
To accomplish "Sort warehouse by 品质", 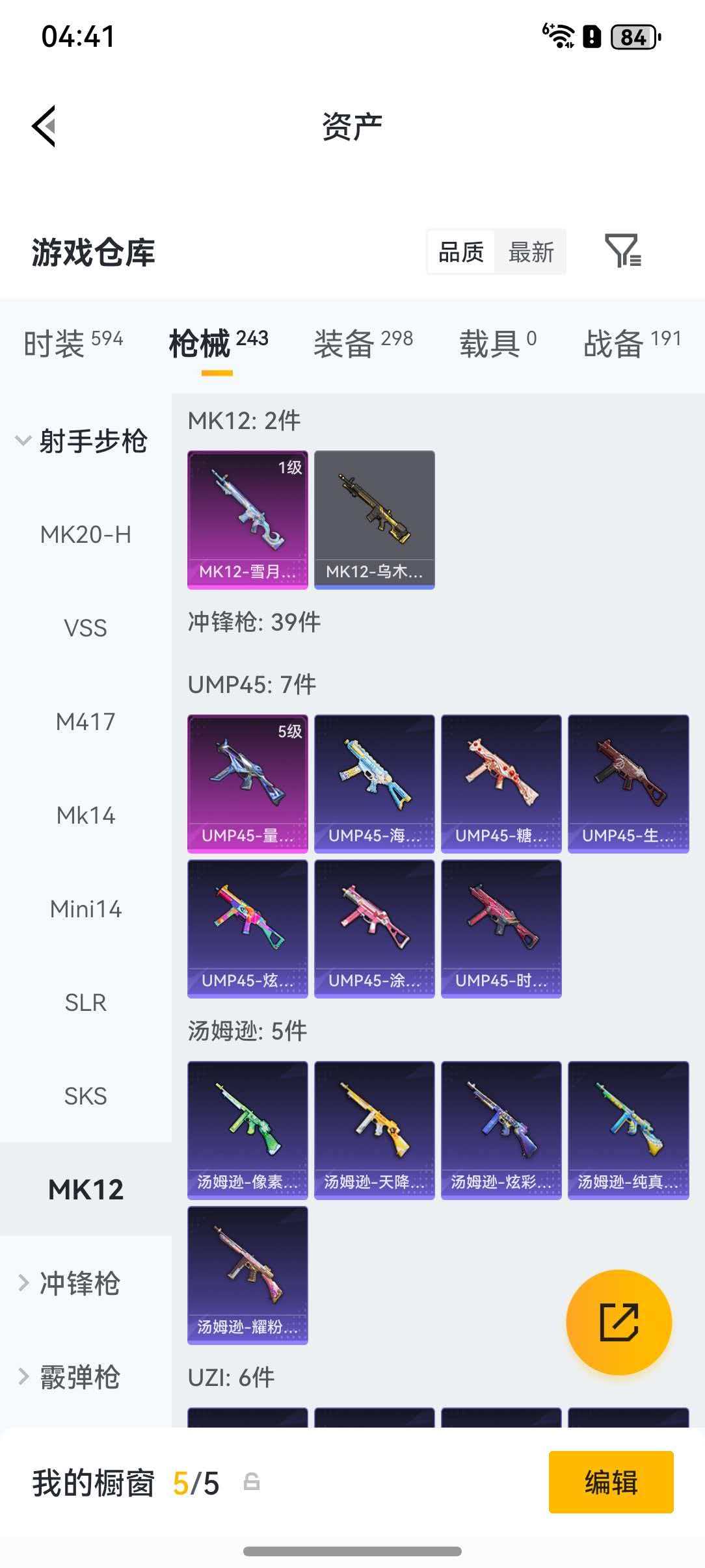I will 461,252.
